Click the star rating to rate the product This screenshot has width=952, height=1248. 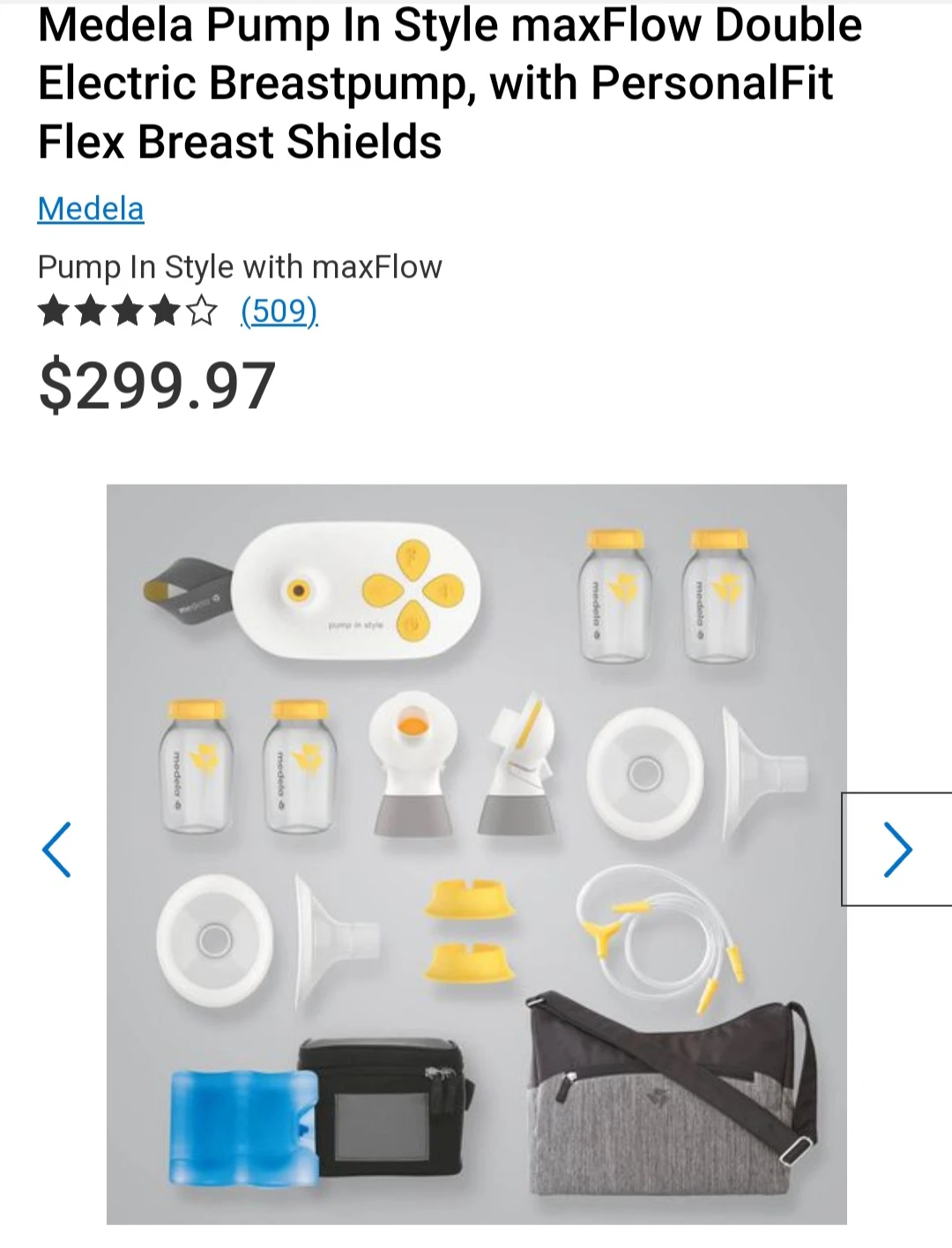pos(127,311)
